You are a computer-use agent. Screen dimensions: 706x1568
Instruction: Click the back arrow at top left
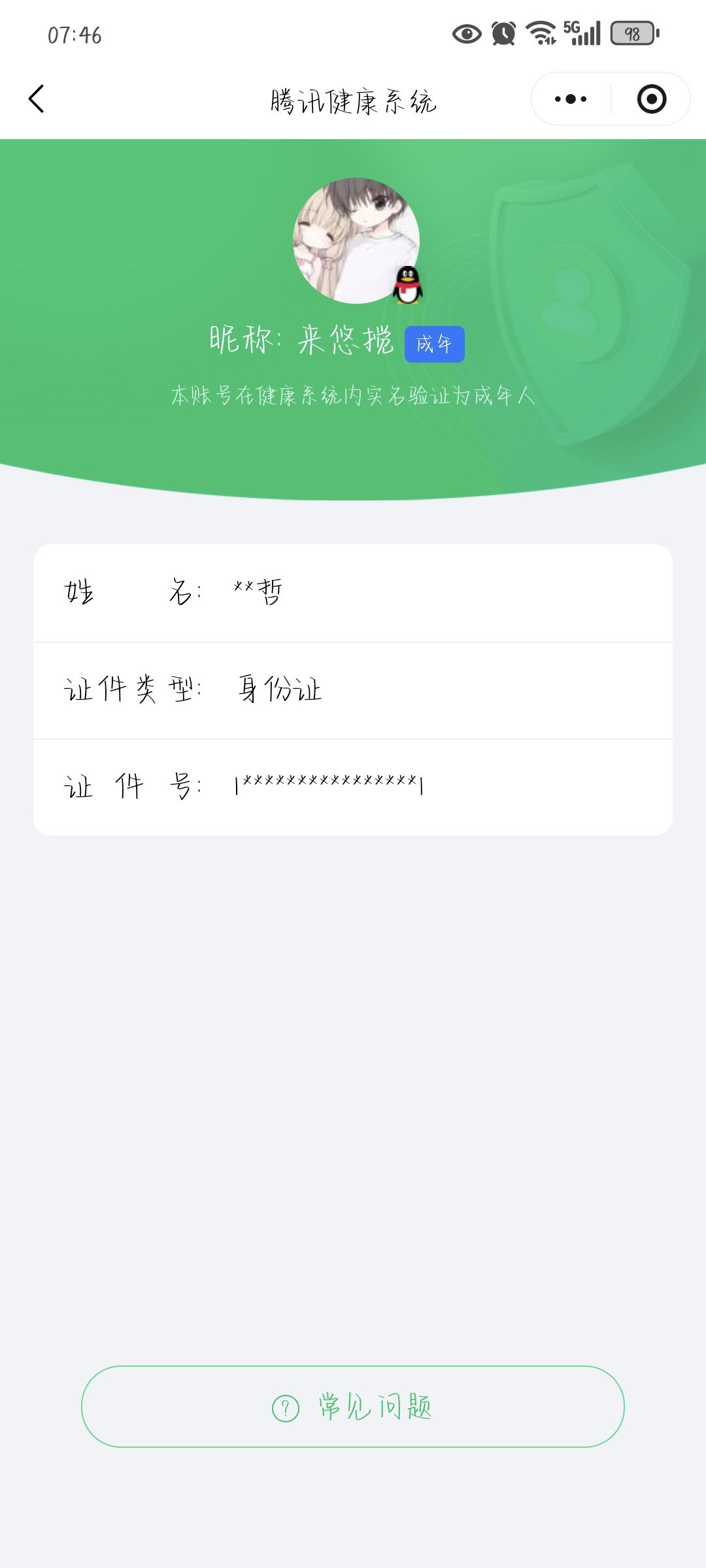pos(37,99)
